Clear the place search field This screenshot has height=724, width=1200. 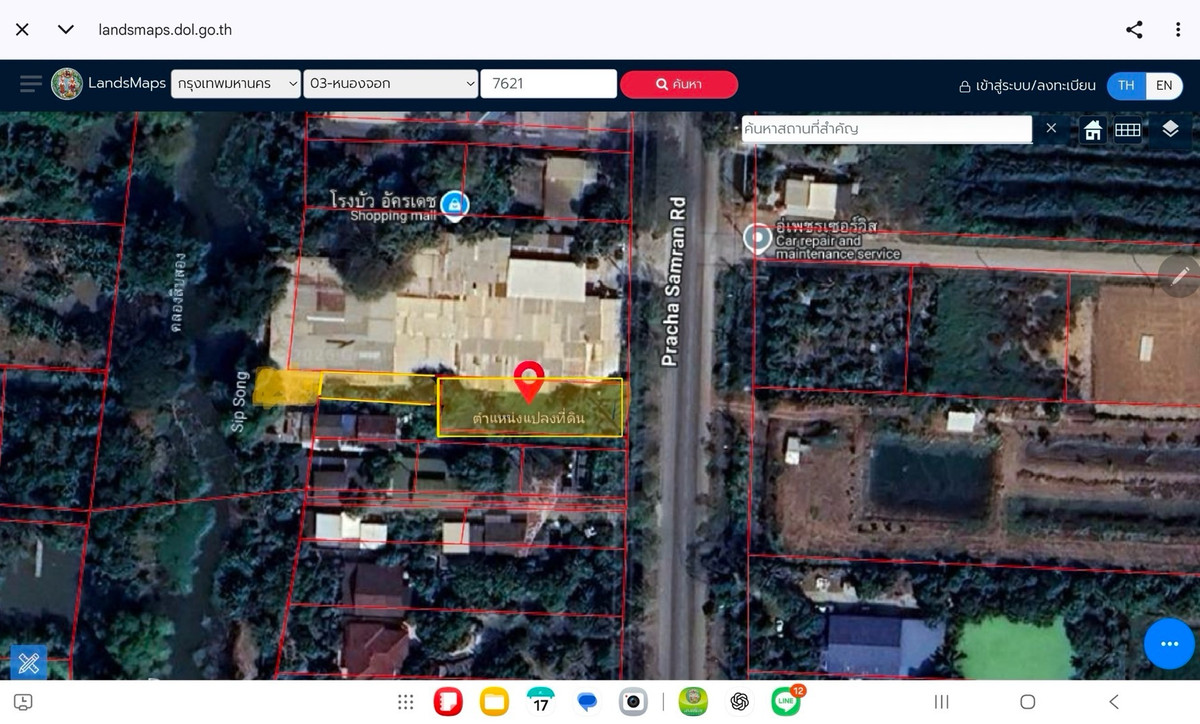point(1051,128)
